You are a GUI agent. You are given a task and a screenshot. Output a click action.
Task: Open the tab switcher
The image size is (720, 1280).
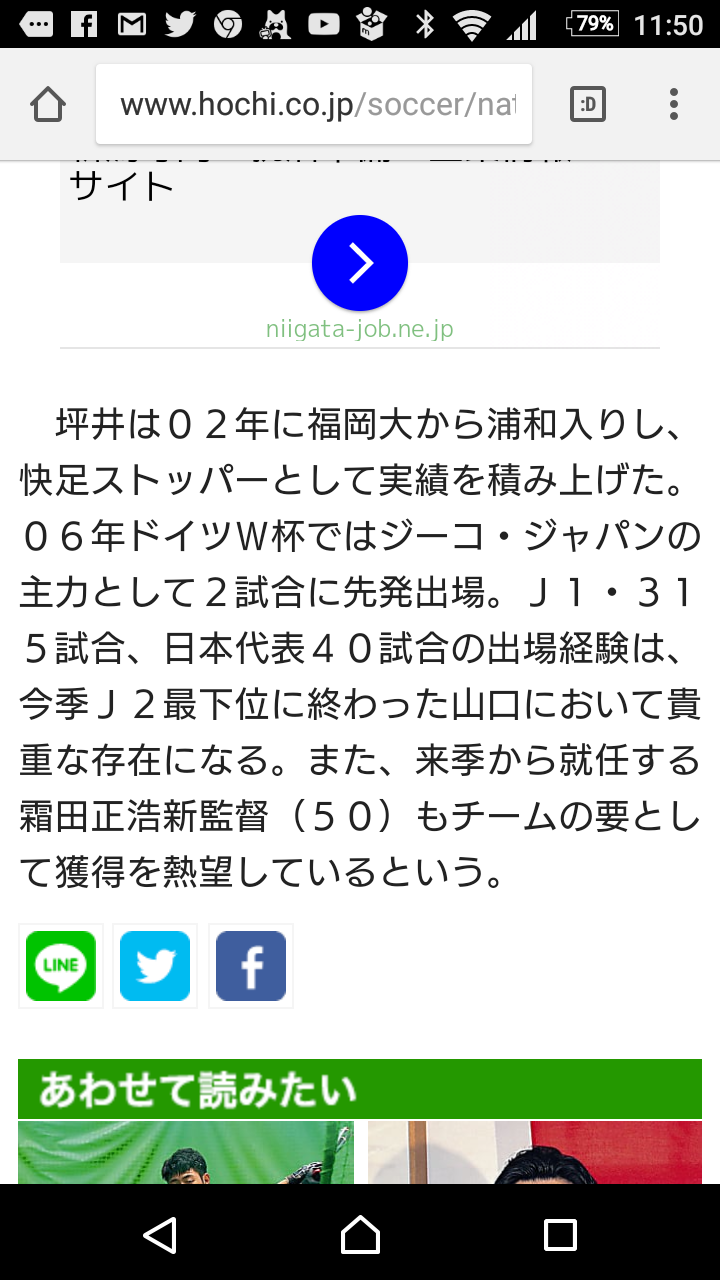[588, 104]
